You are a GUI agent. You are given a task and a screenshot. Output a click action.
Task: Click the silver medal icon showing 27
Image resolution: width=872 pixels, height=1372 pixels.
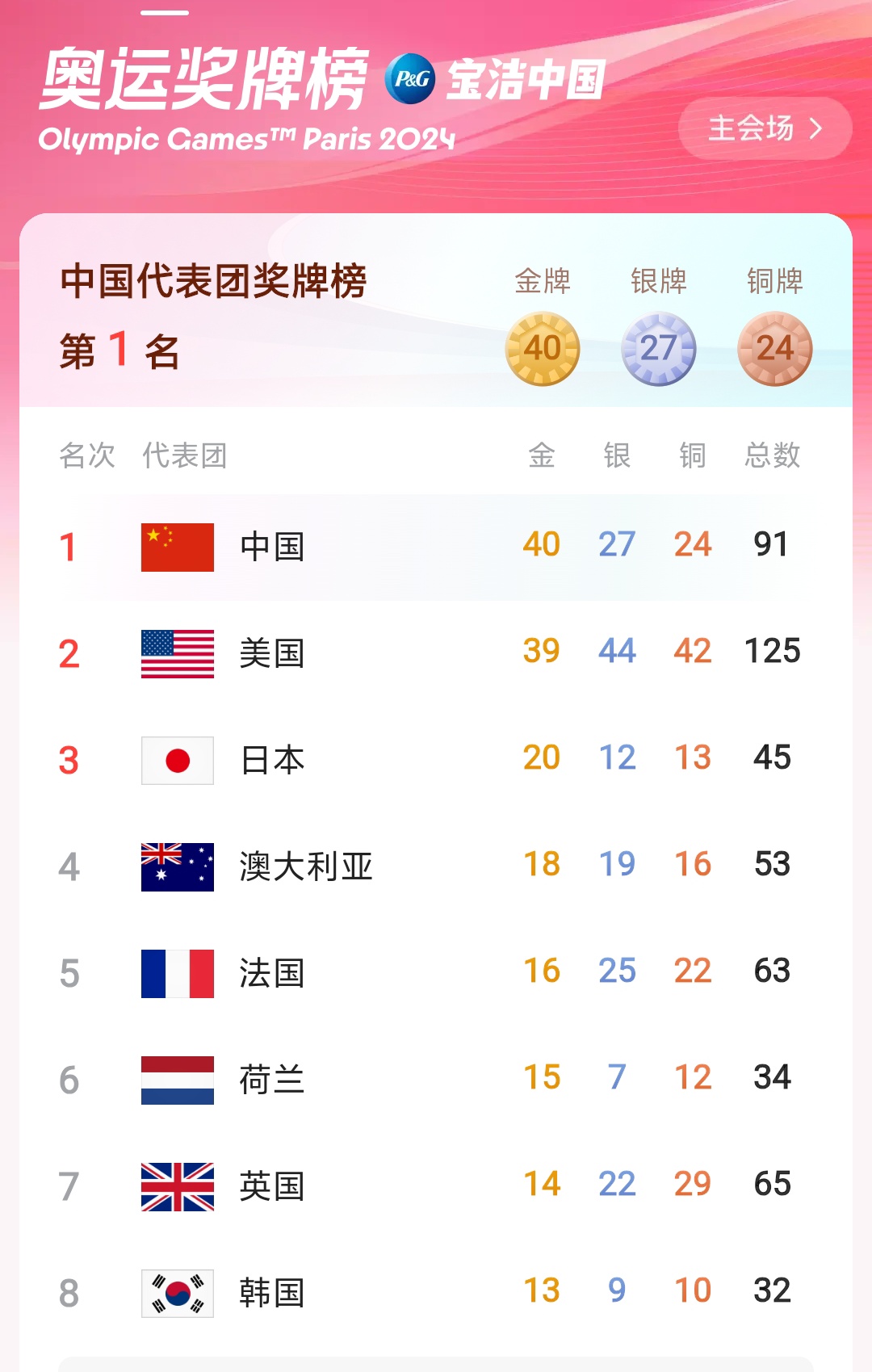point(658,349)
